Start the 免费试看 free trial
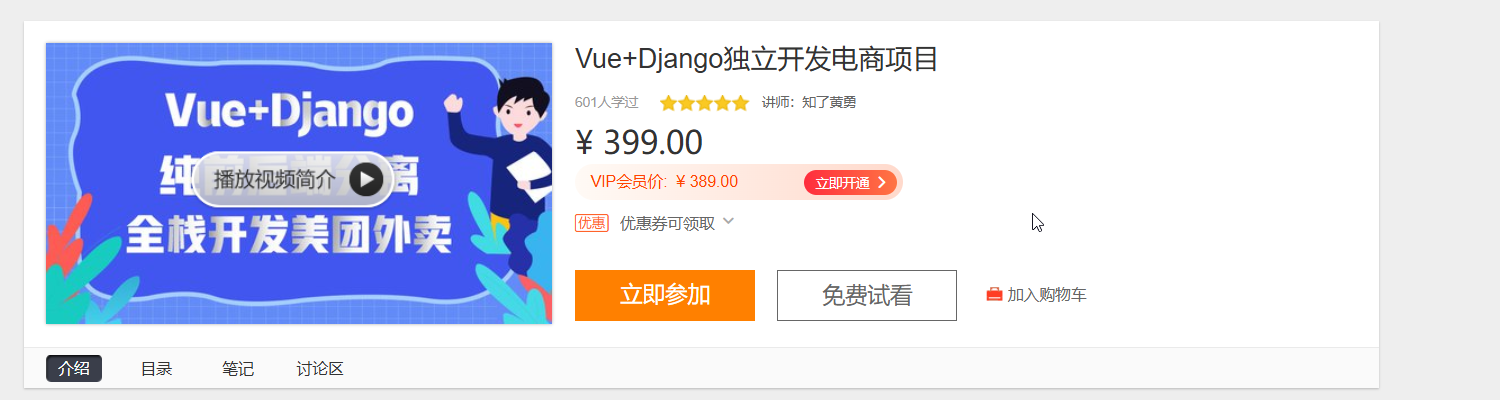The height and width of the screenshot is (400, 1500). pos(866,295)
